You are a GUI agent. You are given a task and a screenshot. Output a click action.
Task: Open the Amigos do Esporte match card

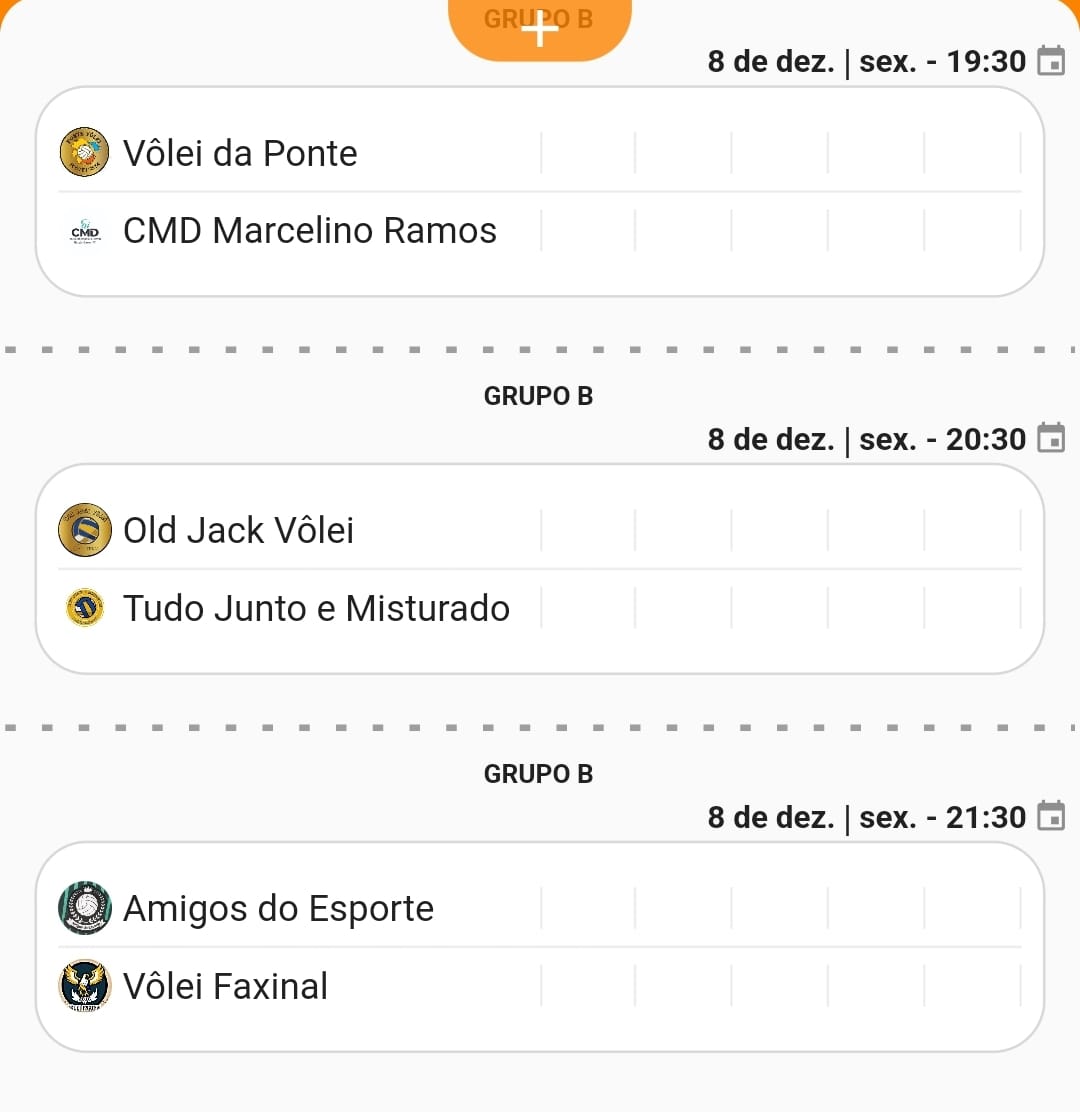540,947
